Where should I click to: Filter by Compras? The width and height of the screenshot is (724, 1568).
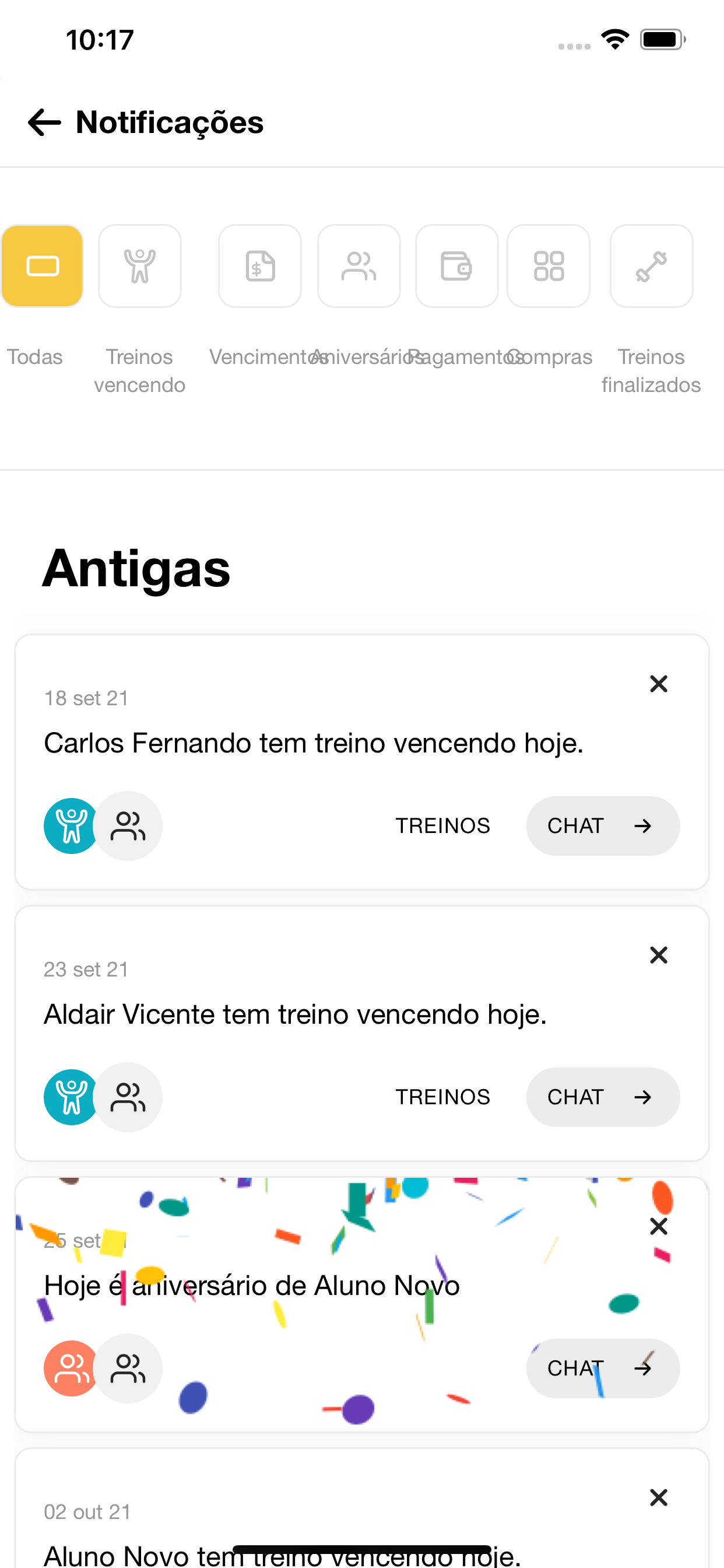pyautogui.click(x=549, y=266)
